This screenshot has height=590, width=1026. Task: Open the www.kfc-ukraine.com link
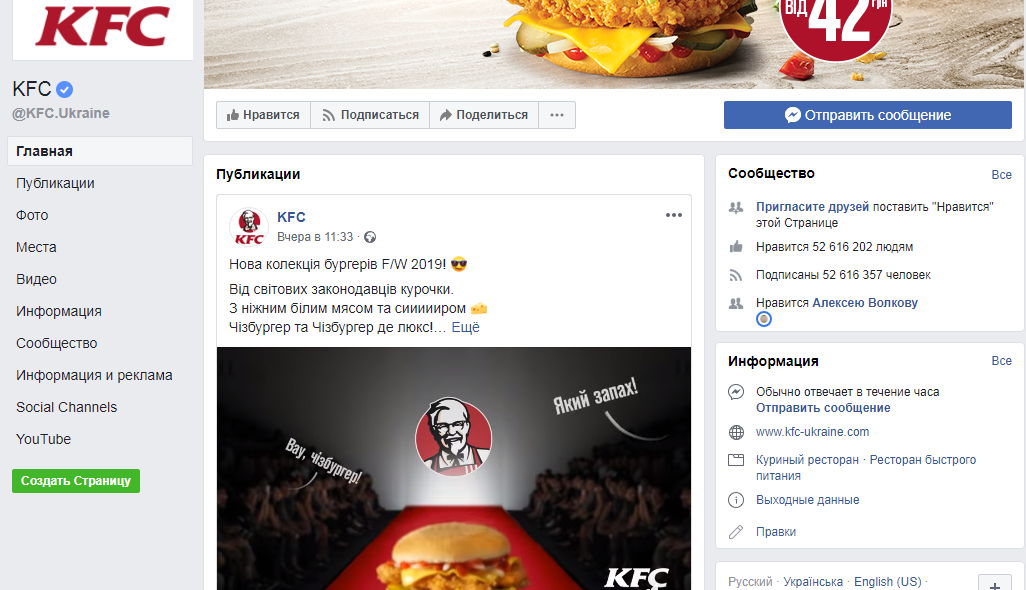(x=812, y=432)
